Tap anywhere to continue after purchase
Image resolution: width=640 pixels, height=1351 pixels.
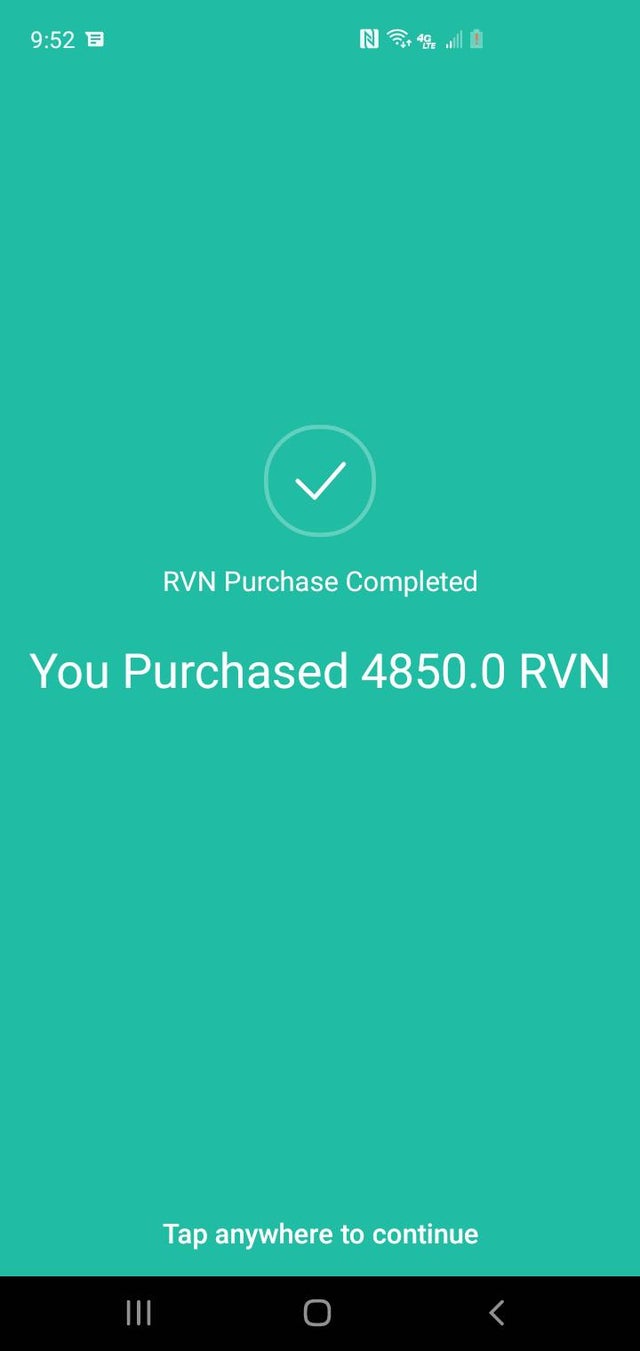coord(320,1233)
